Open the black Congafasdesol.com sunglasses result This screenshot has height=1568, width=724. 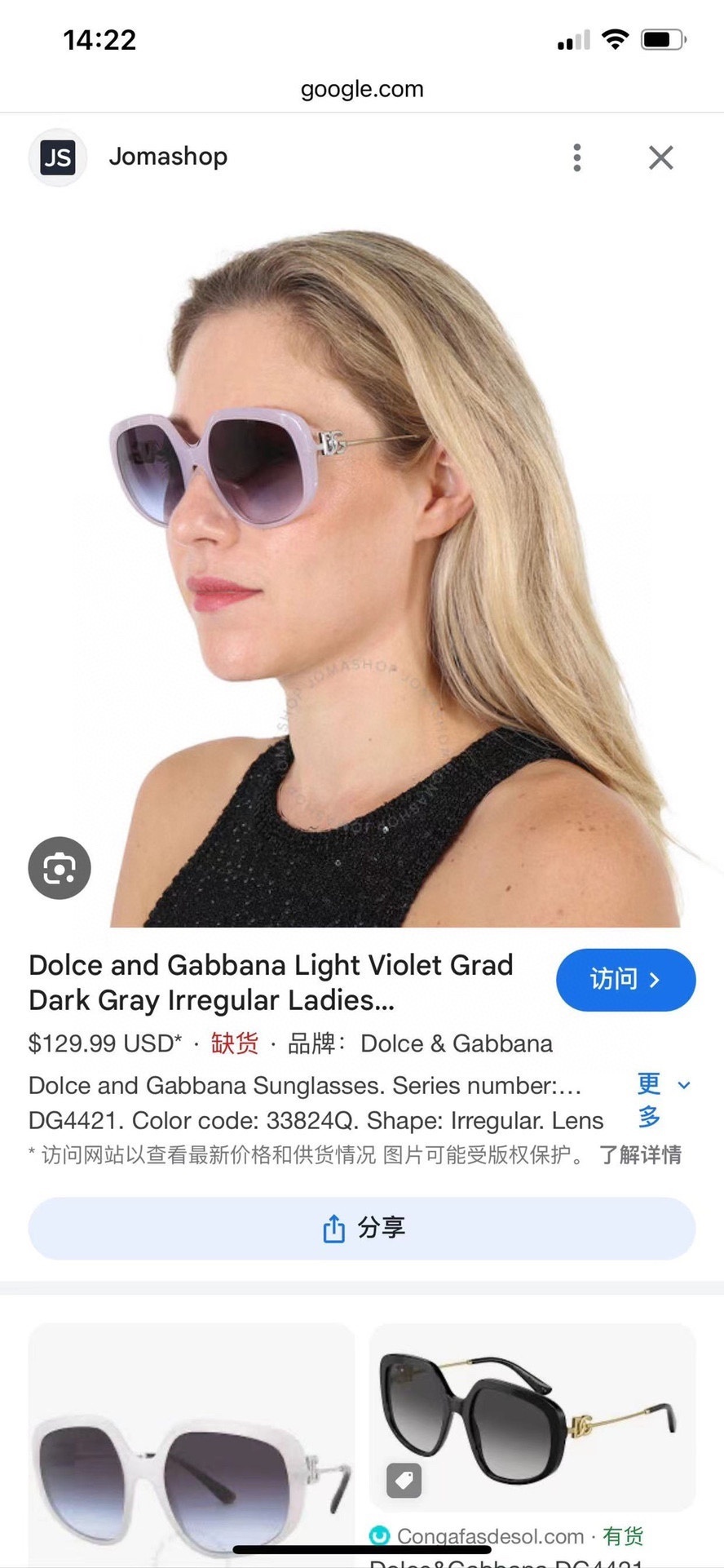(x=532, y=1418)
